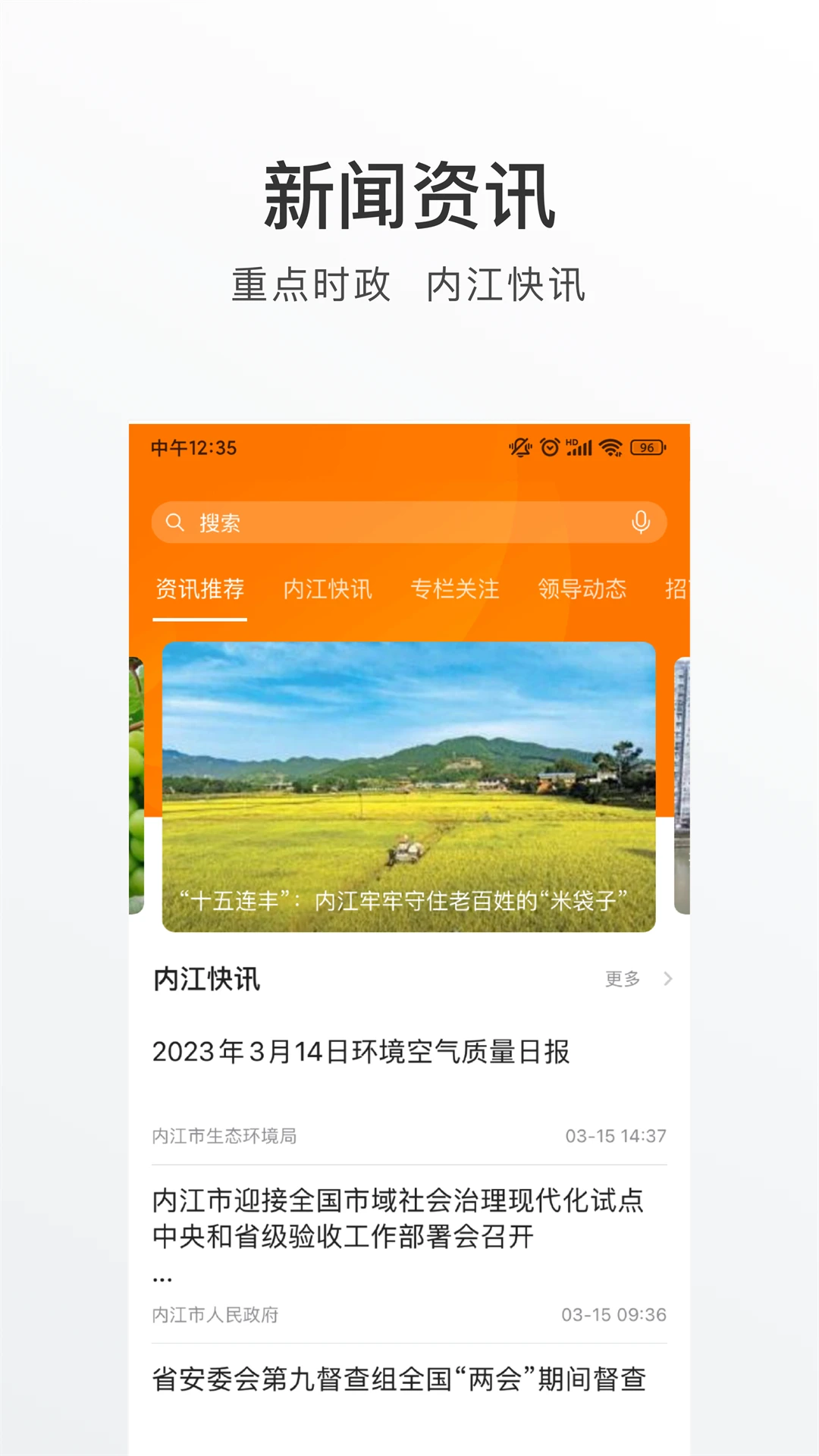The image size is (819, 1456).
Task: Switch to the 内江快讯 tab
Action: tap(326, 590)
